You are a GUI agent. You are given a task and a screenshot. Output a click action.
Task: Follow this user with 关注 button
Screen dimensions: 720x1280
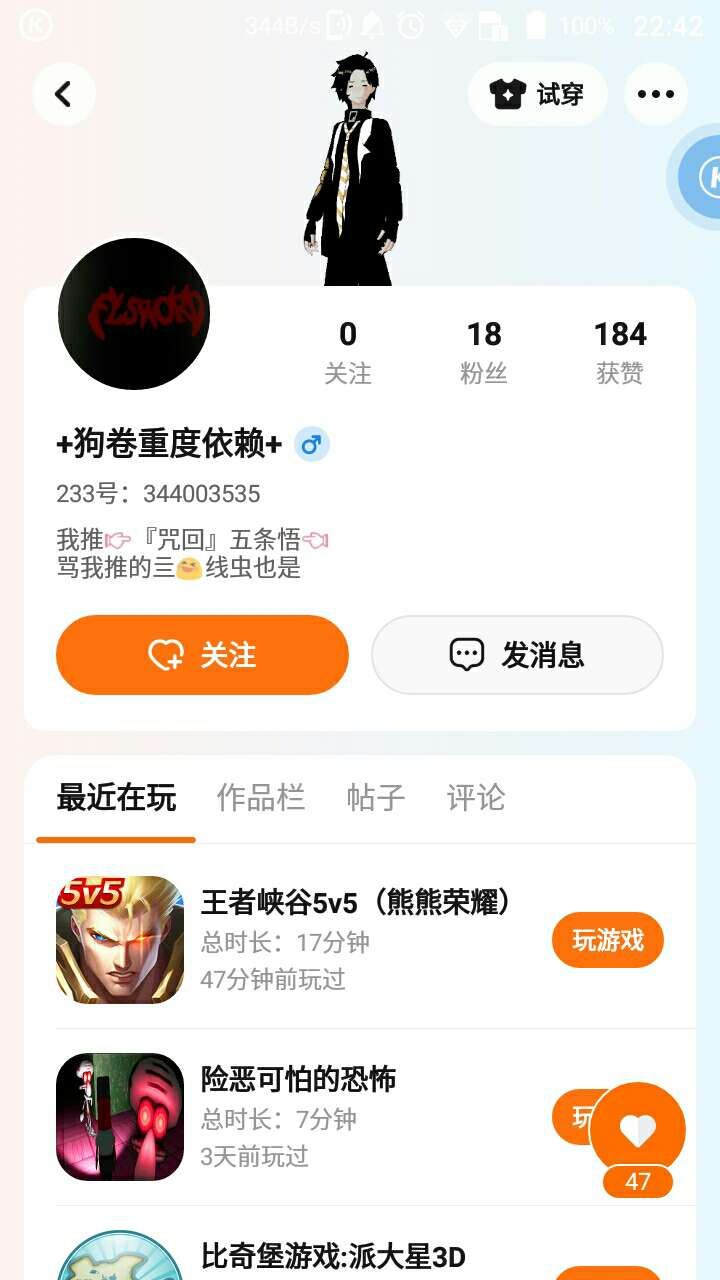(x=202, y=655)
